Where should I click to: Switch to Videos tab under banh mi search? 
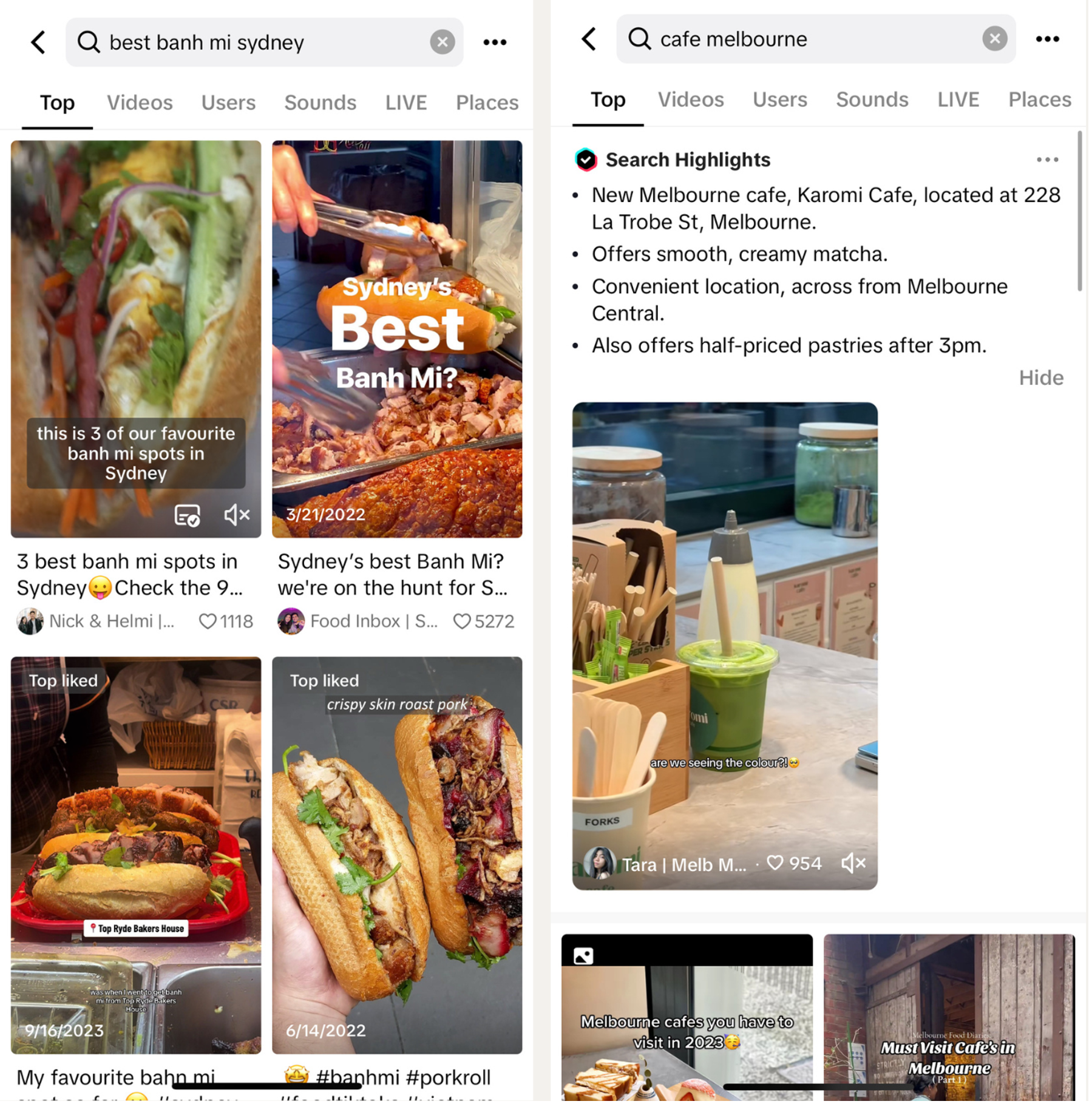[140, 103]
